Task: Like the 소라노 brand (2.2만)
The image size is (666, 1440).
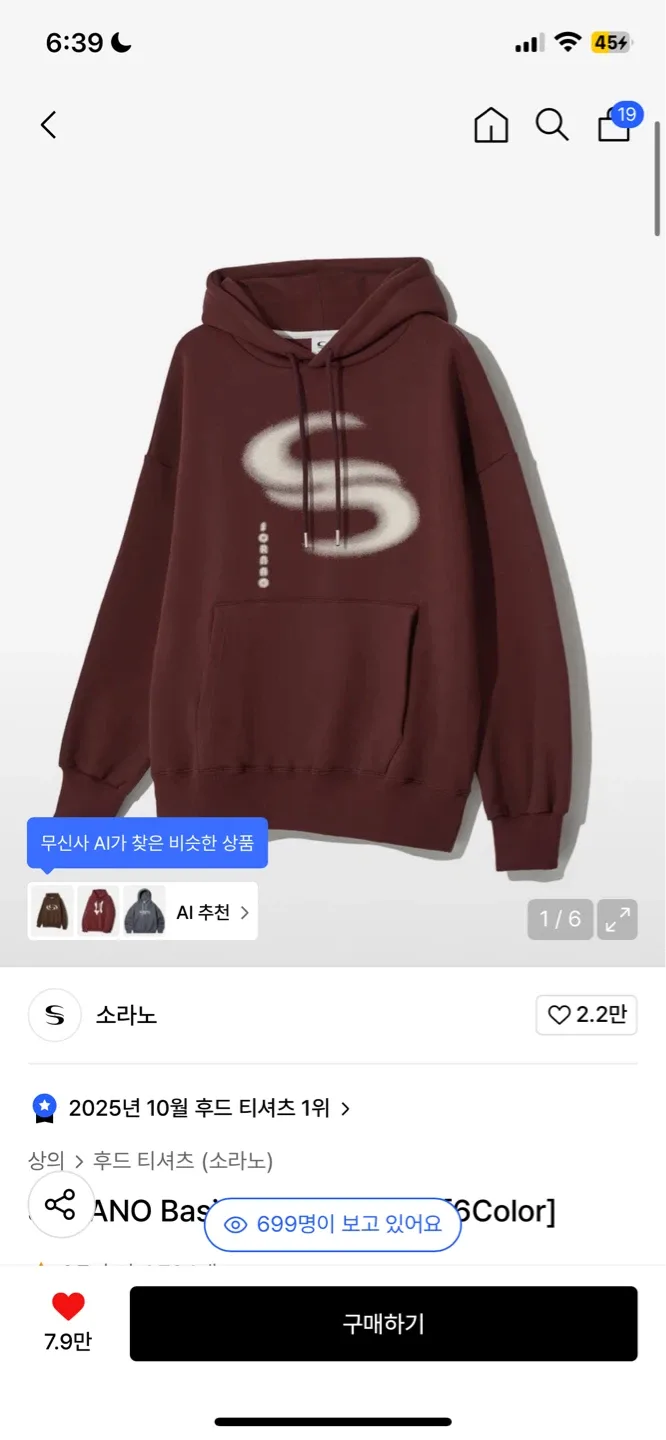Action: click(587, 1015)
